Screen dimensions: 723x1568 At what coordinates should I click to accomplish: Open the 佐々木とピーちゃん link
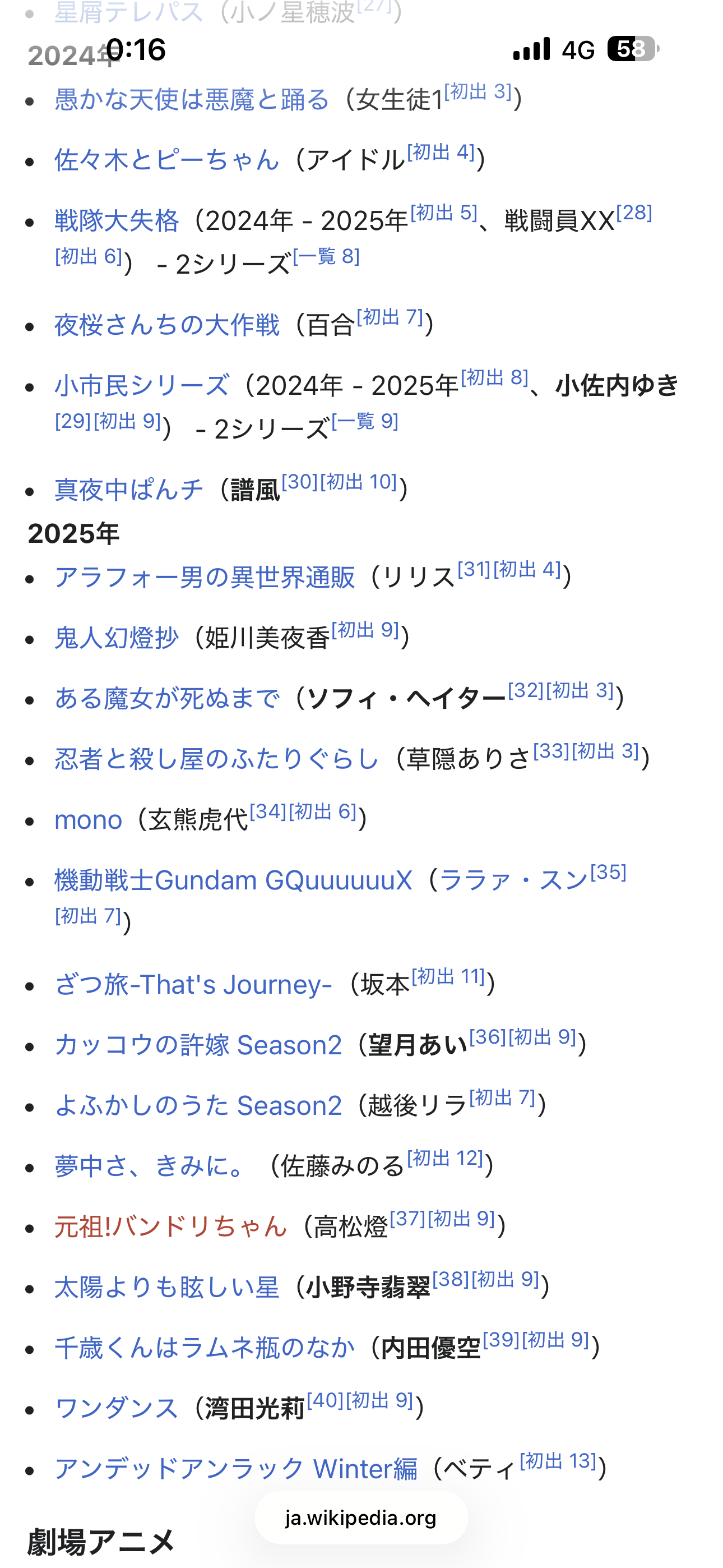coord(166,160)
